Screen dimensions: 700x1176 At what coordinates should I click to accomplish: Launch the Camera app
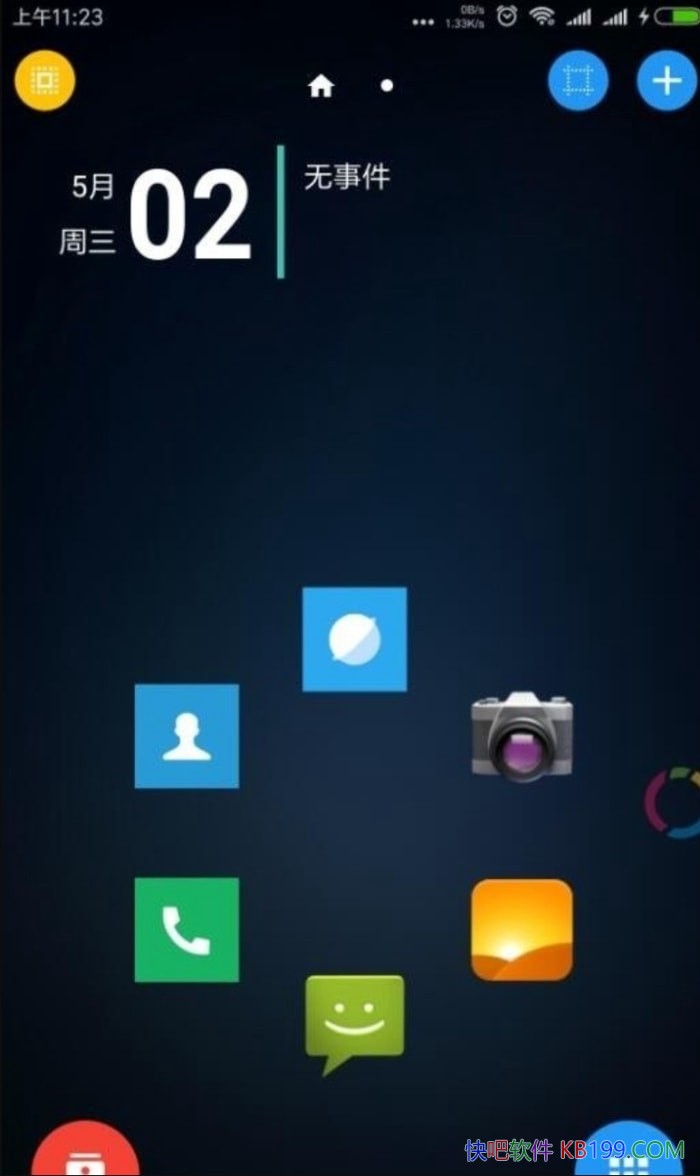[522, 736]
